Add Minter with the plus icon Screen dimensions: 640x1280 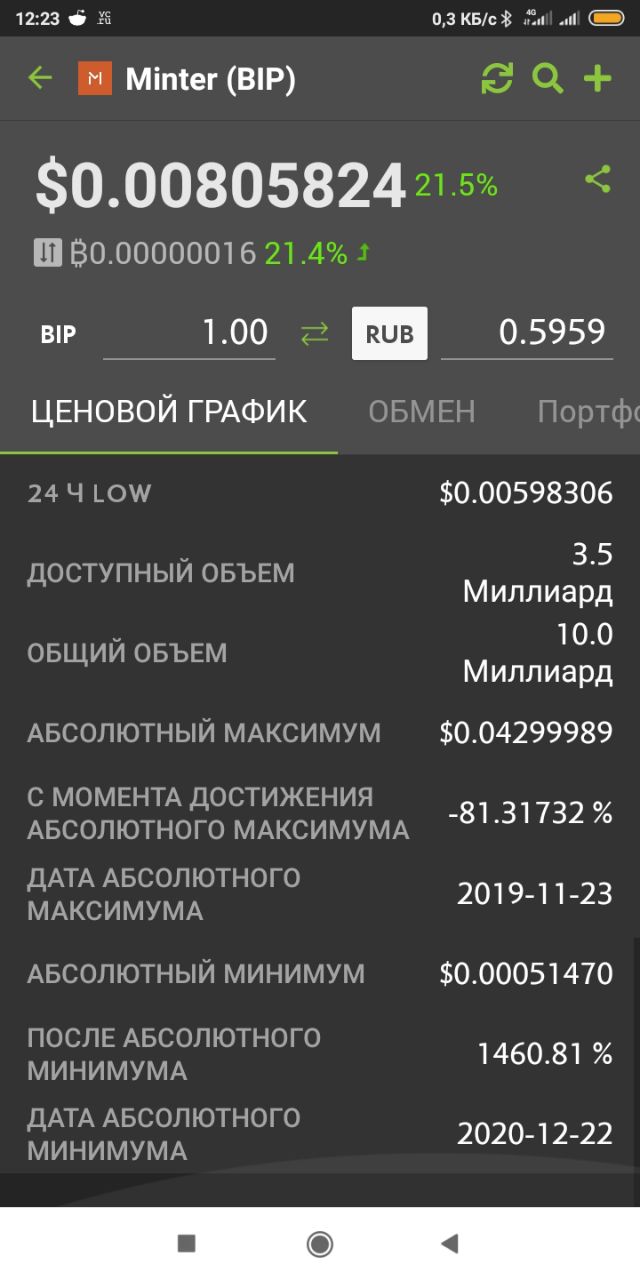tap(597, 78)
